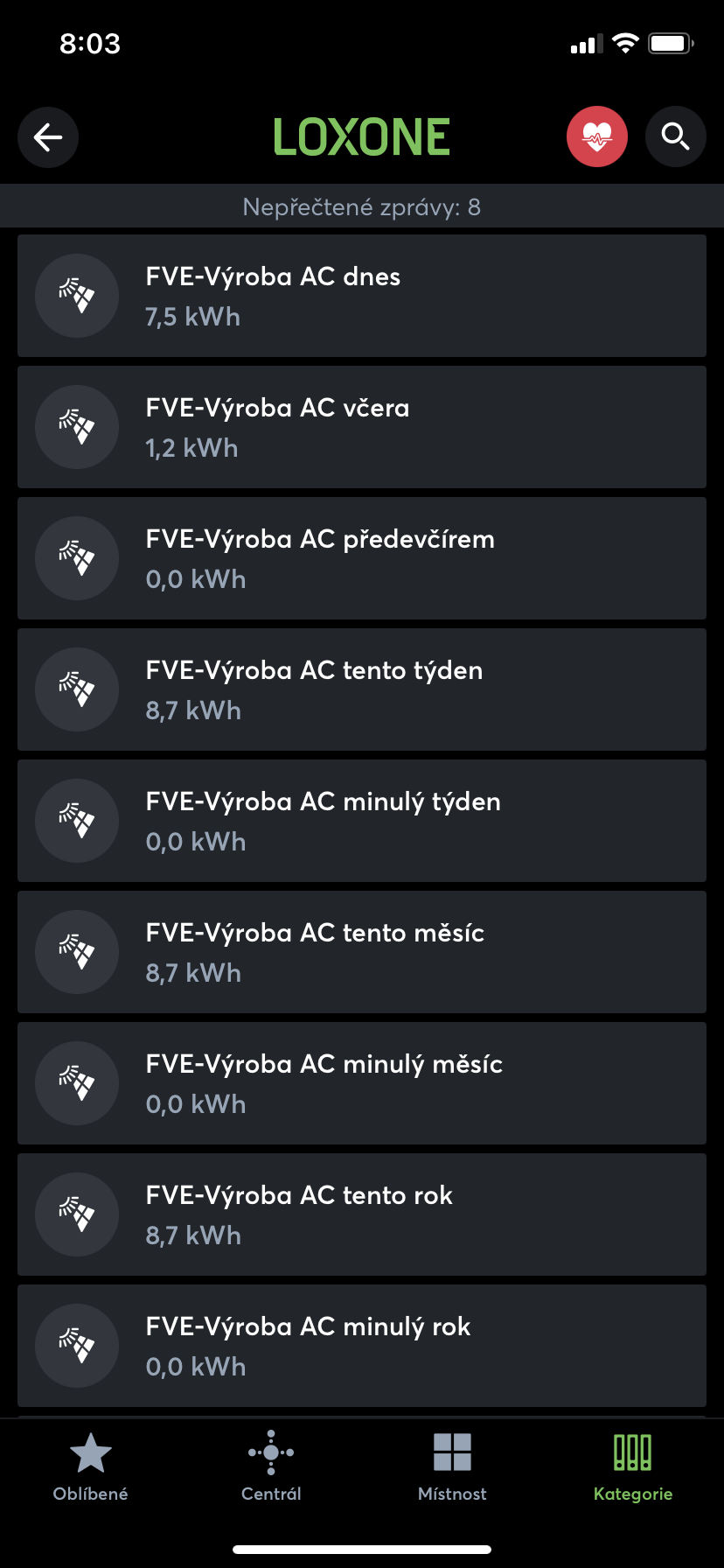Open the search magnifier
The height and width of the screenshot is (1568, 724).
675,137
